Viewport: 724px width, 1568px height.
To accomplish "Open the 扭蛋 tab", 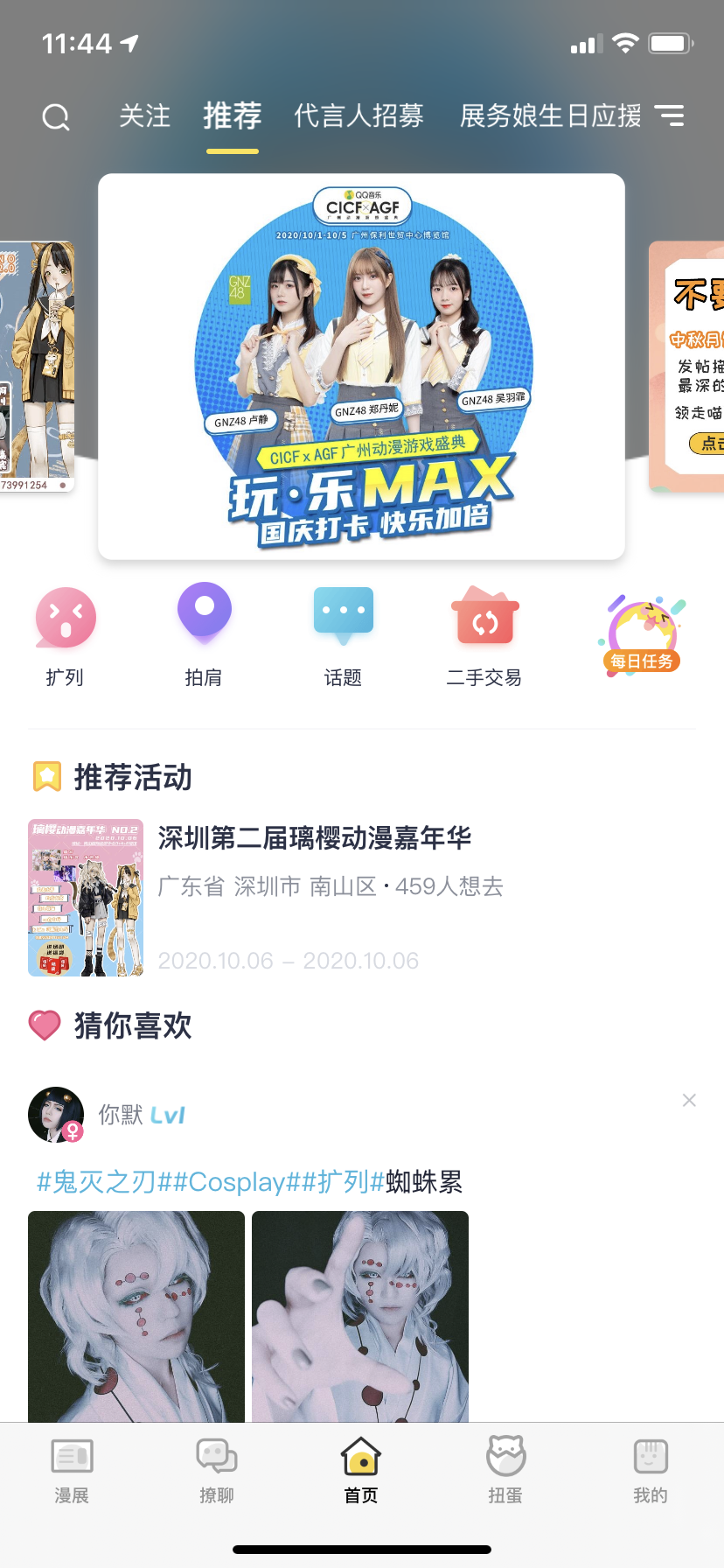I will (x=505, y=1472).
